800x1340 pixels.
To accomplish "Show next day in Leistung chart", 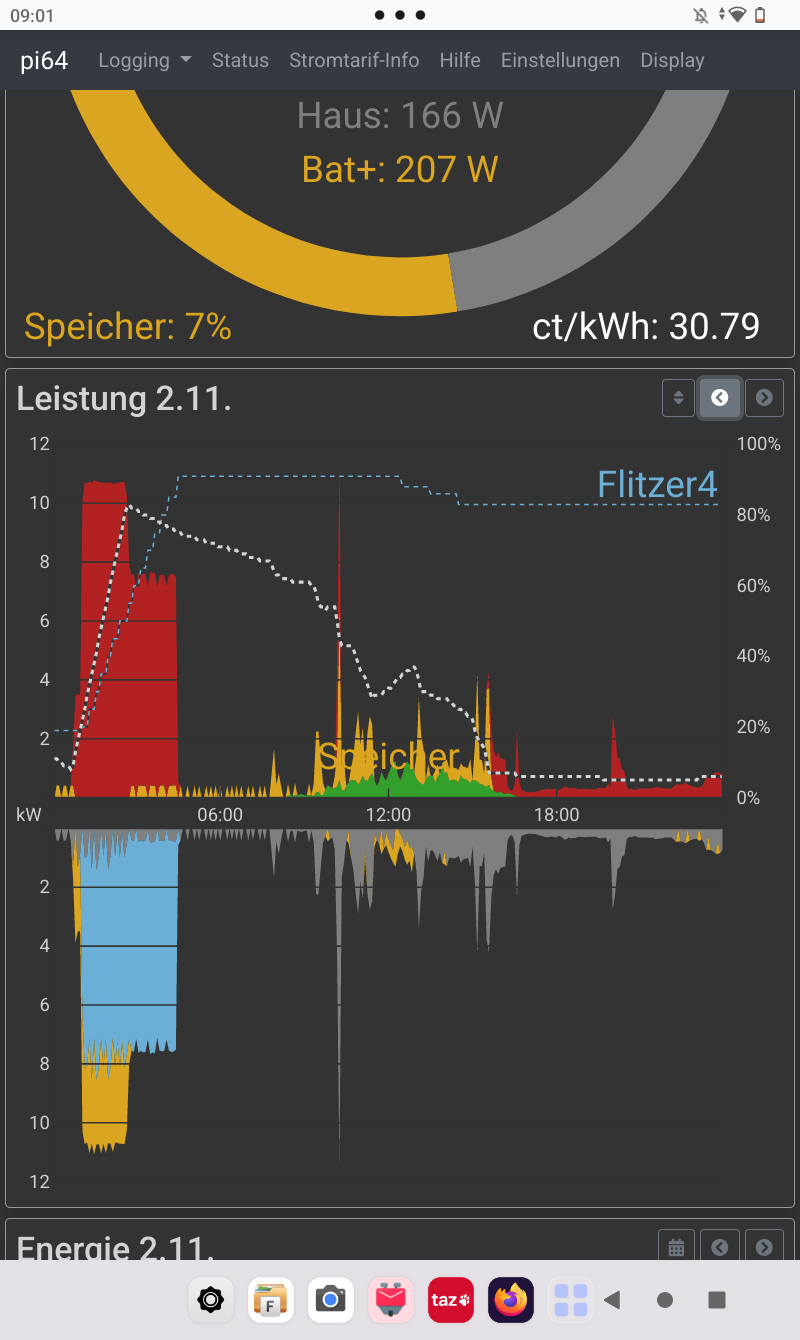I will pos(764,398).
